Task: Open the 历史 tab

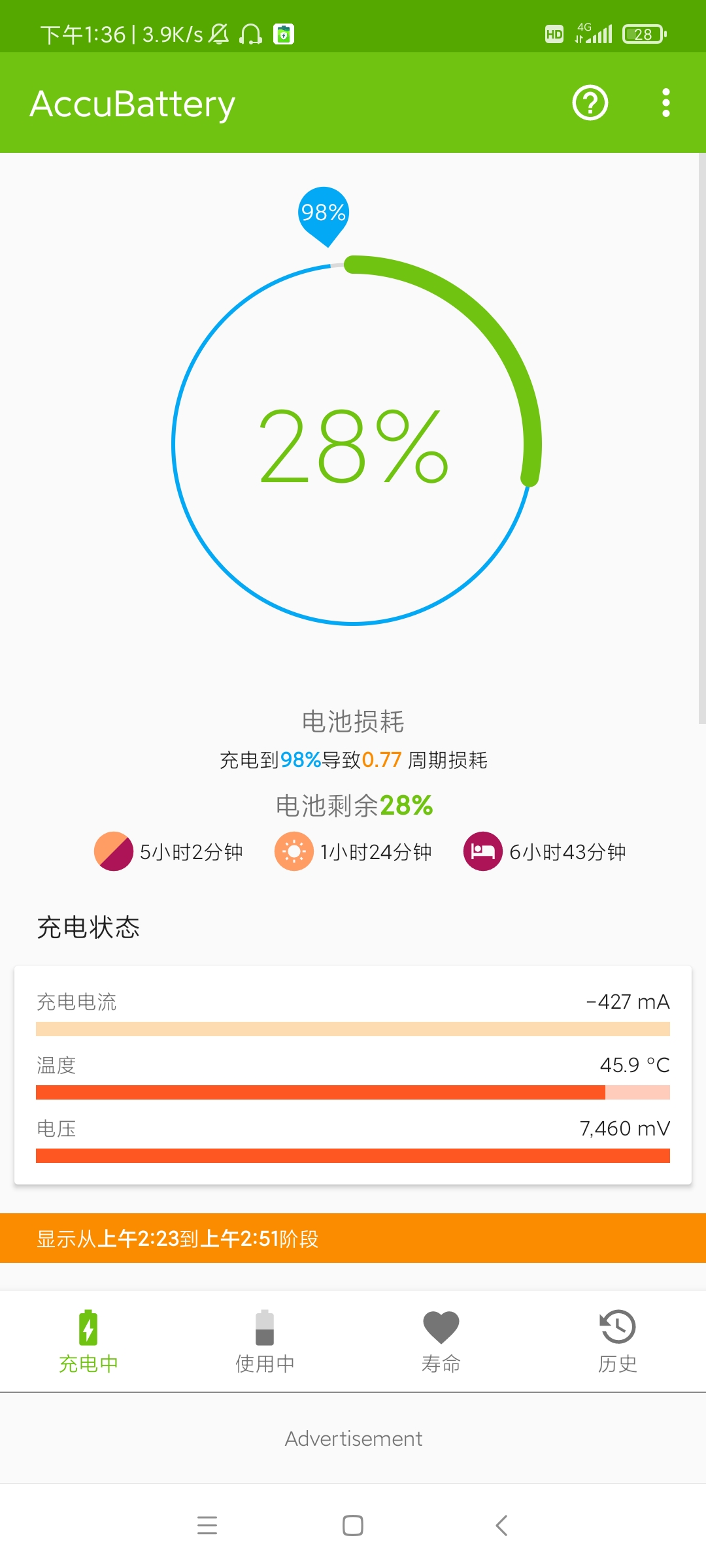Action: pyautogui.click(x=618, y=1342)
